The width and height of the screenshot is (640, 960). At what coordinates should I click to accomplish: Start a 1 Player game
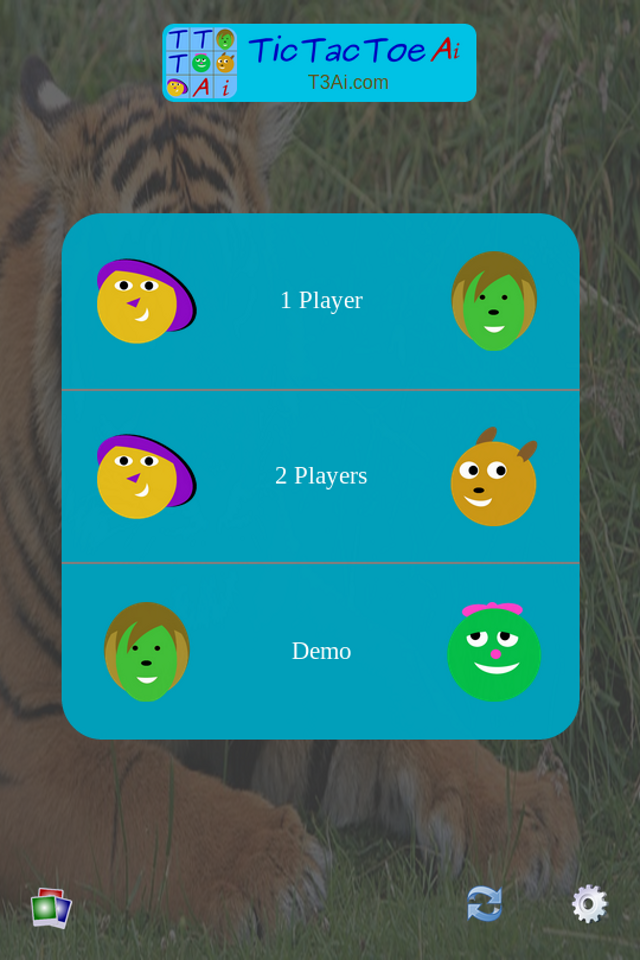tap(321, 300)
